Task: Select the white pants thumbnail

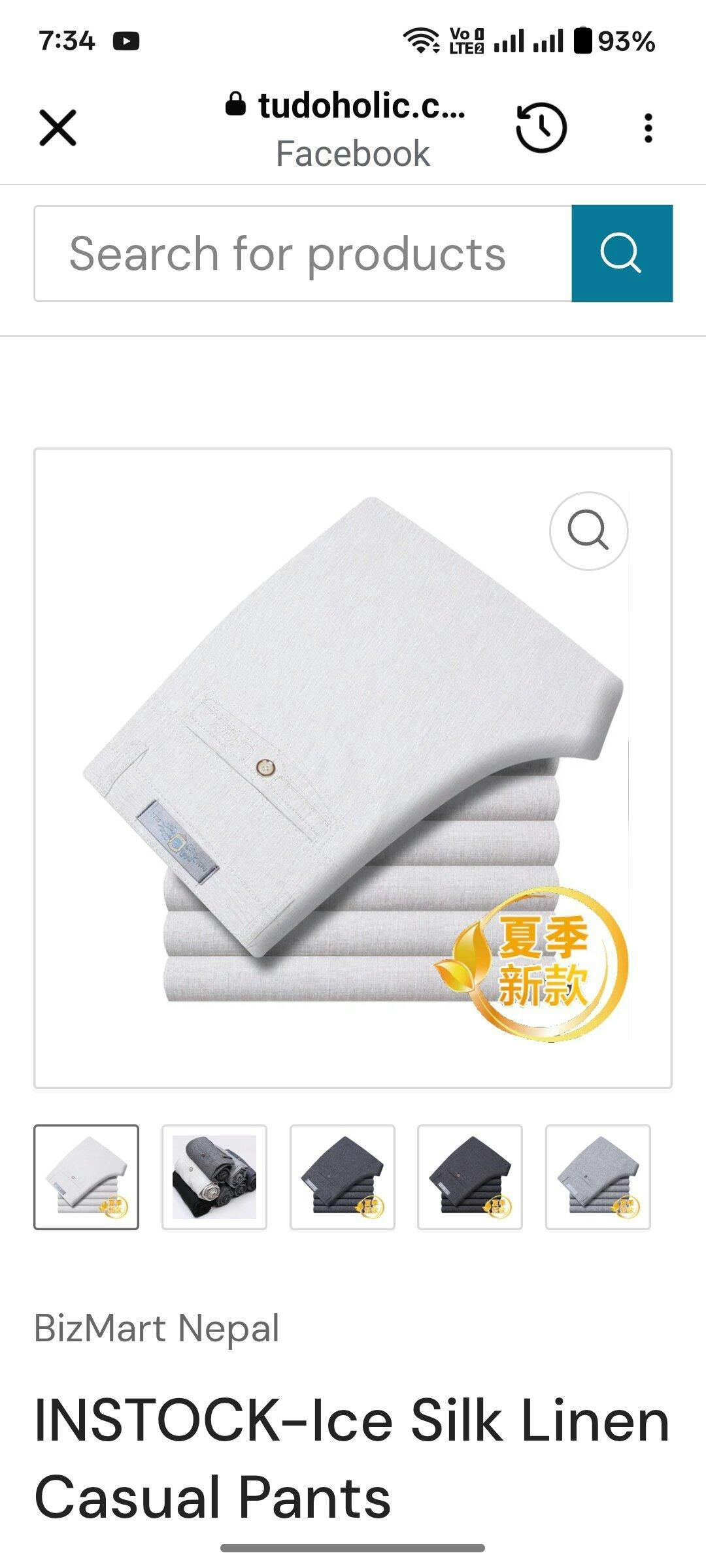Action: 86,1177
